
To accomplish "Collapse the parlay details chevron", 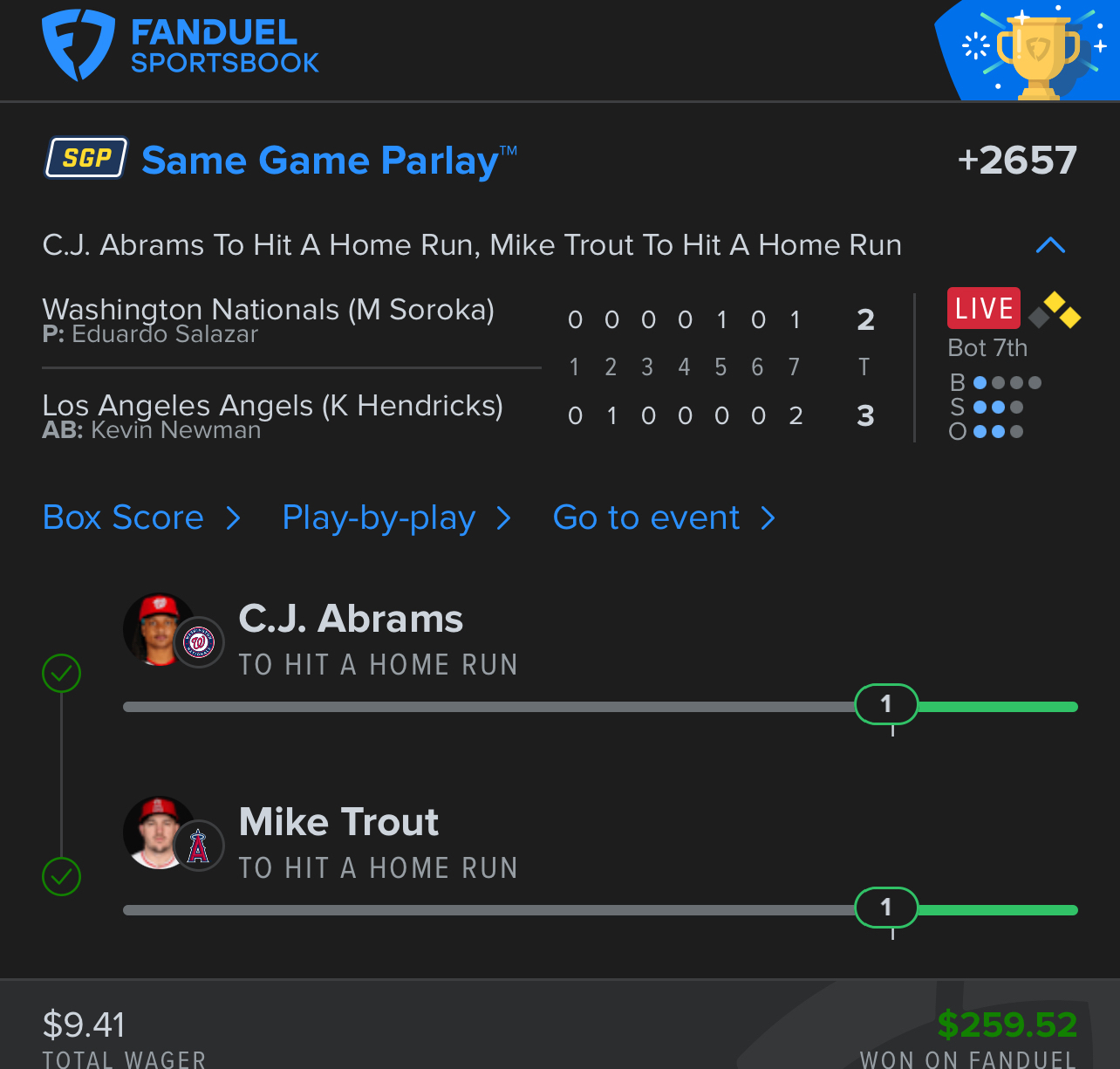I will (x=1050, y=245).
